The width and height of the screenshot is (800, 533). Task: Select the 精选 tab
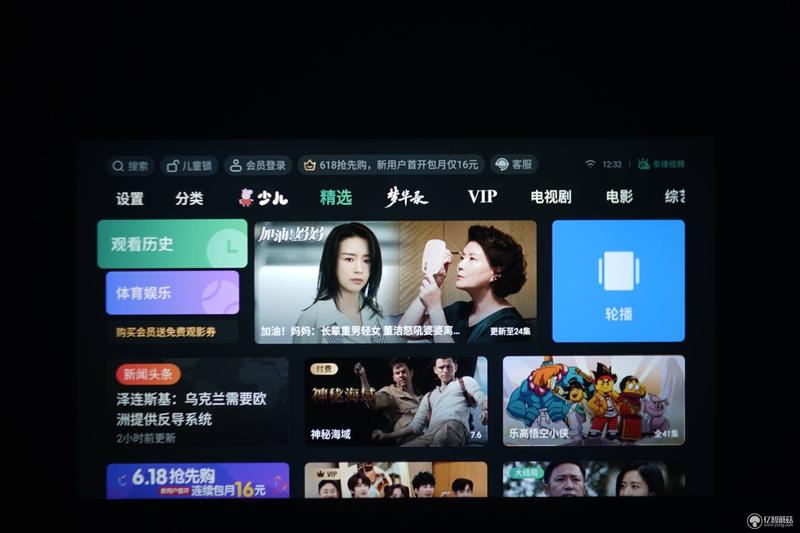335,197
